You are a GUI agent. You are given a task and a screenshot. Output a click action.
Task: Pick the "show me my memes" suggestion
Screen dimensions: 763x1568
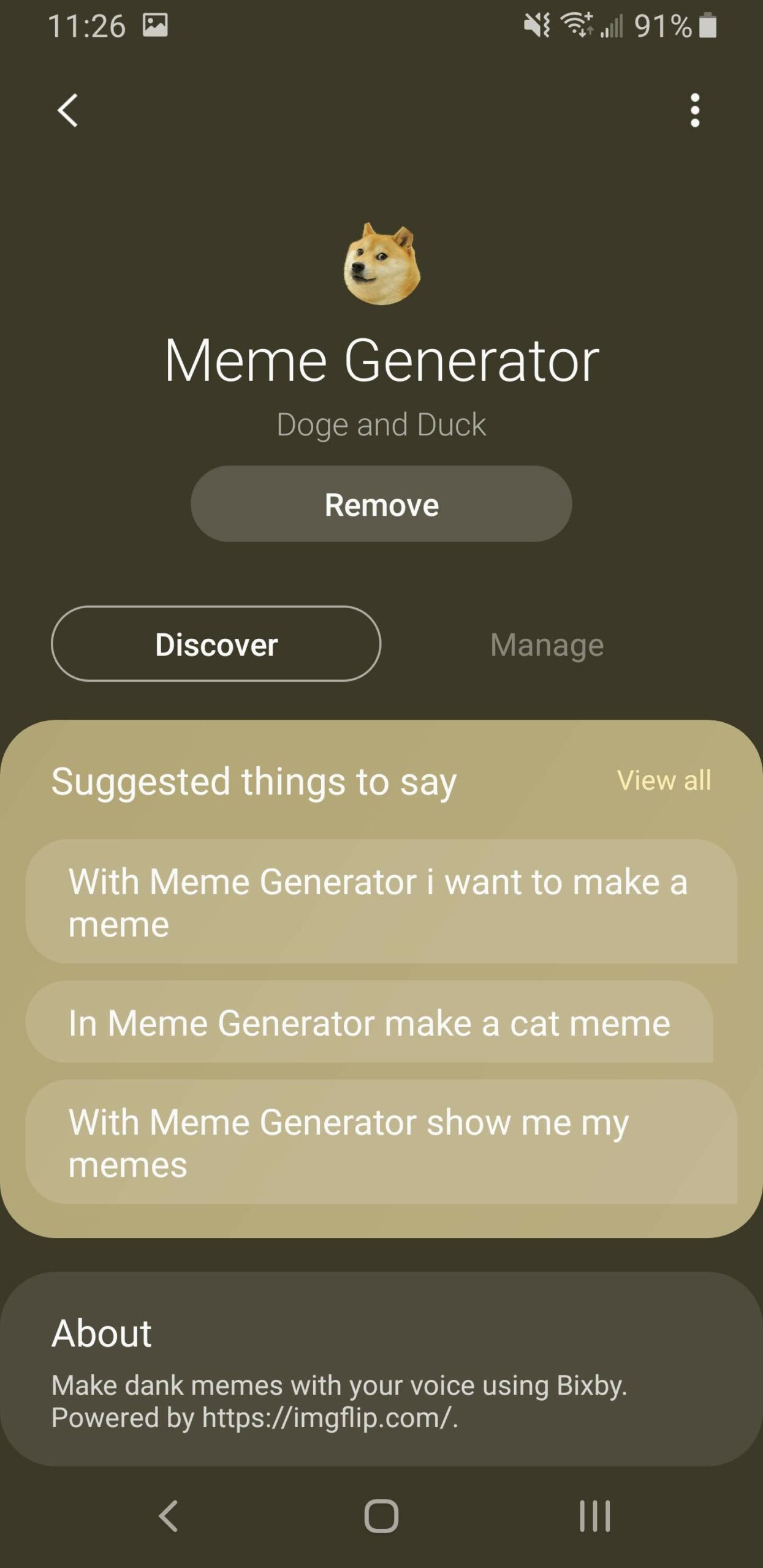(380, 1142)
